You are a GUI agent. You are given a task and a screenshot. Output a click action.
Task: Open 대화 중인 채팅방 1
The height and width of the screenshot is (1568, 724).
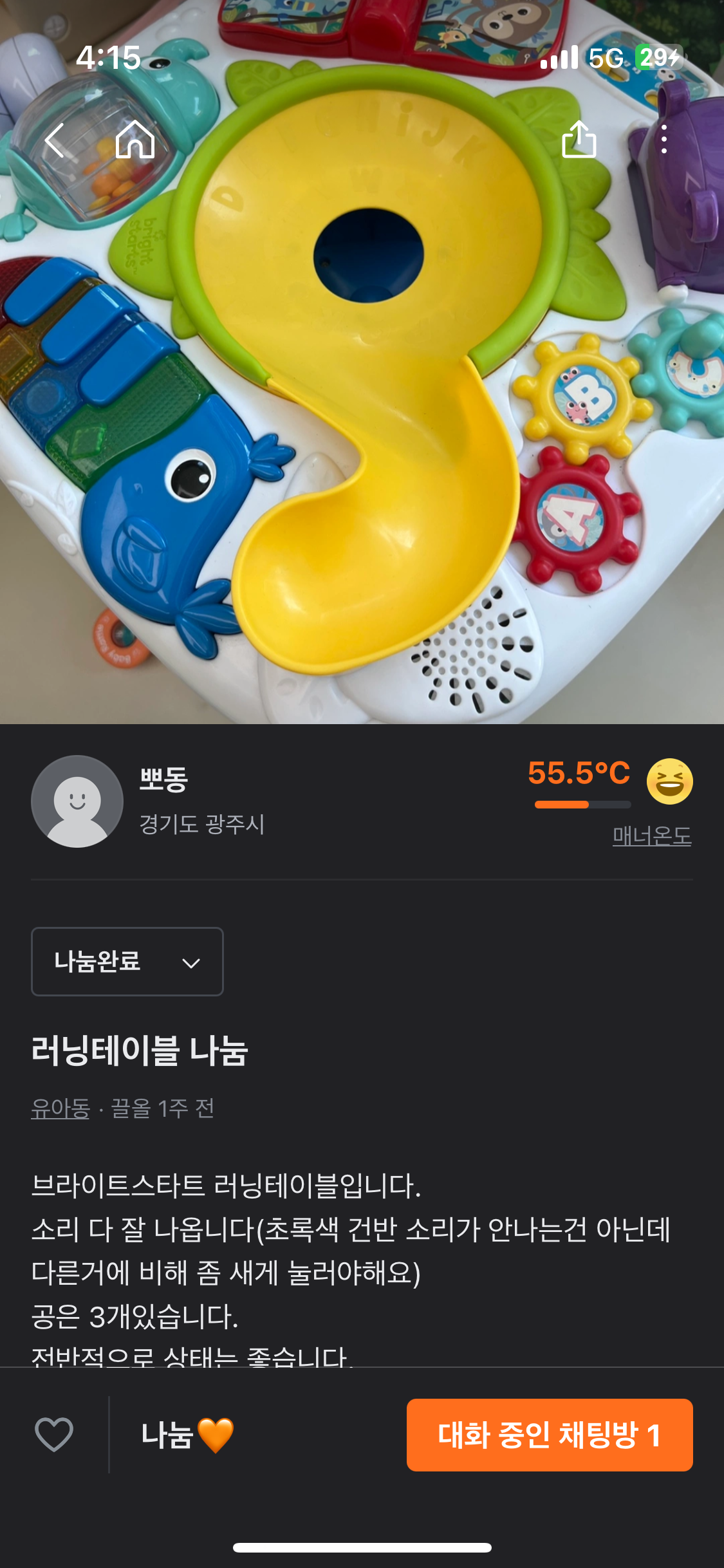tap(550, 1435)
